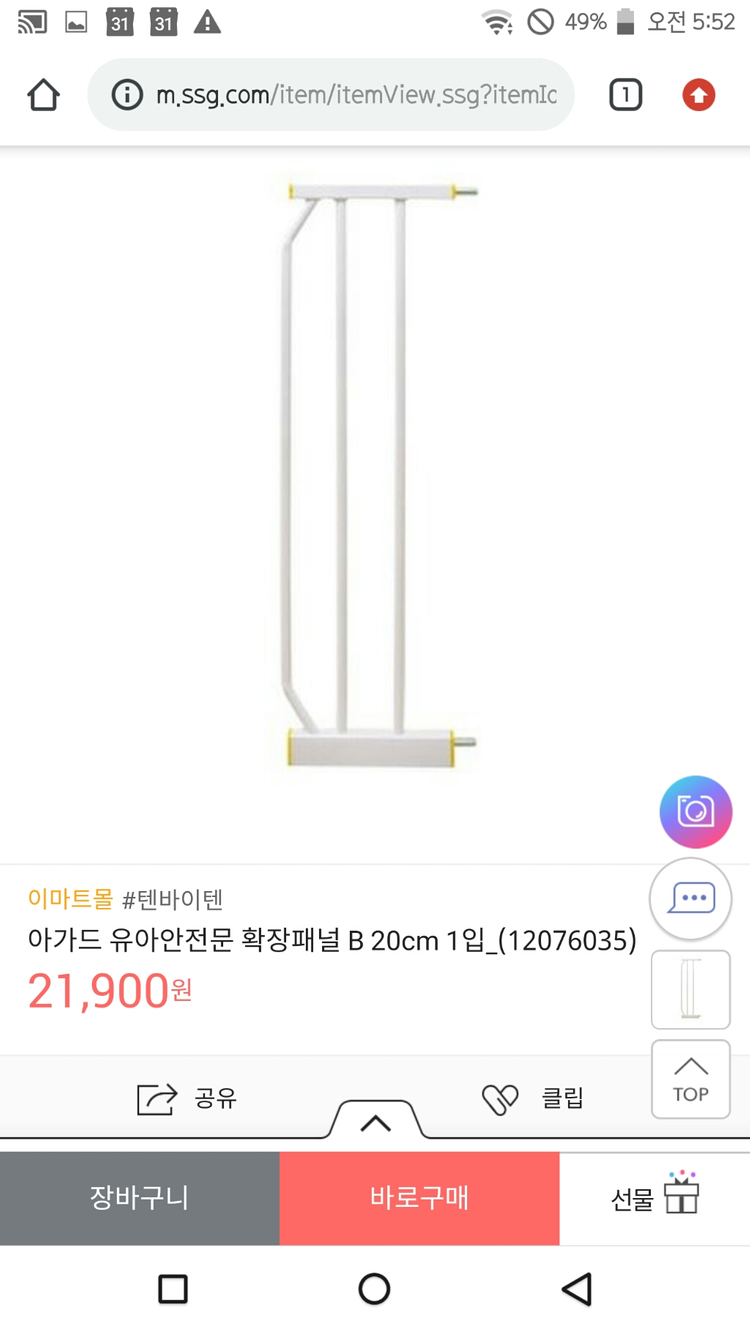Open the chat inquiry bubble icon

pyautogui.click(x=690, y=898)
